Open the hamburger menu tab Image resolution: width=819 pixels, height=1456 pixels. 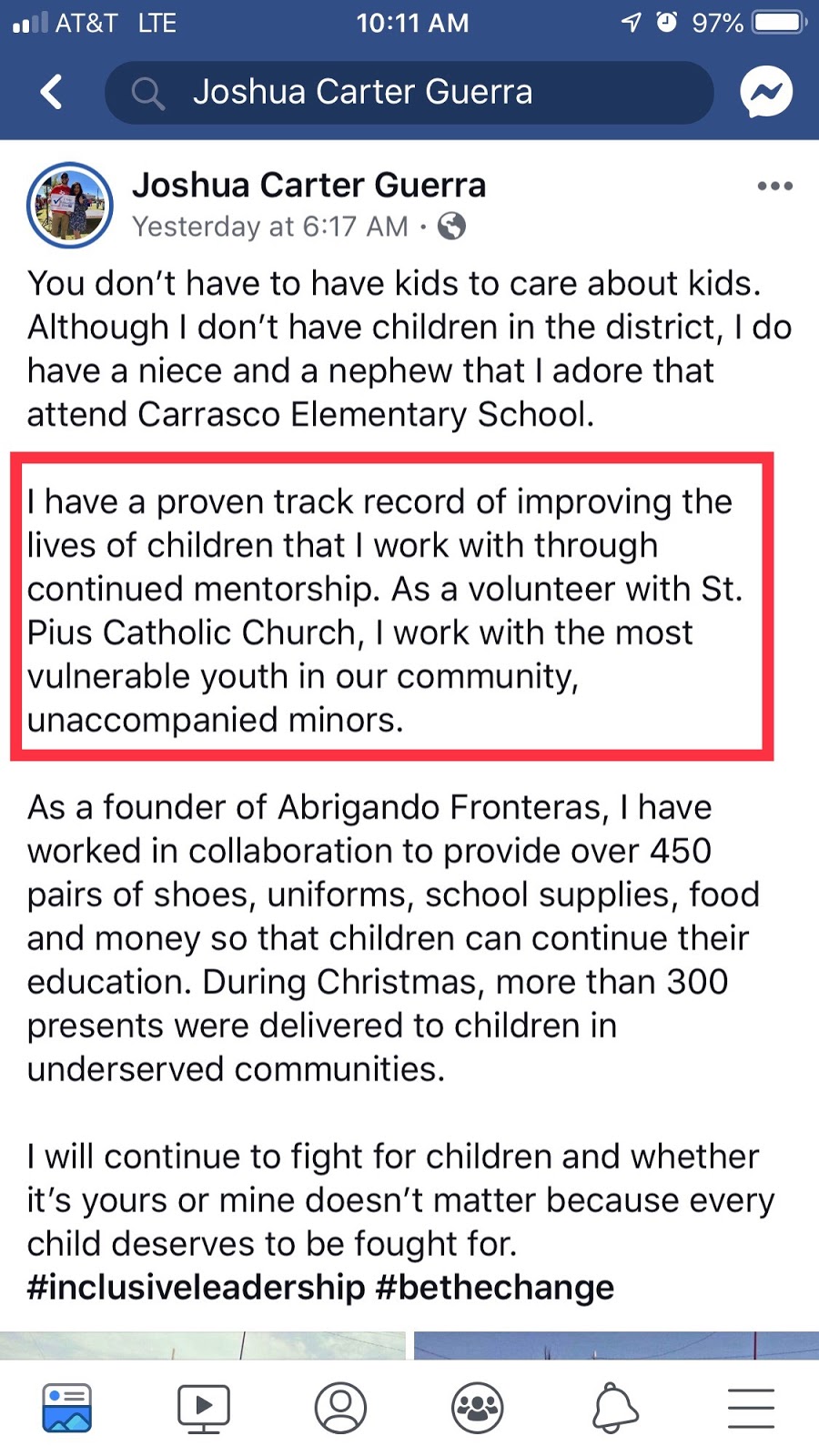[x=751, y=1408]
